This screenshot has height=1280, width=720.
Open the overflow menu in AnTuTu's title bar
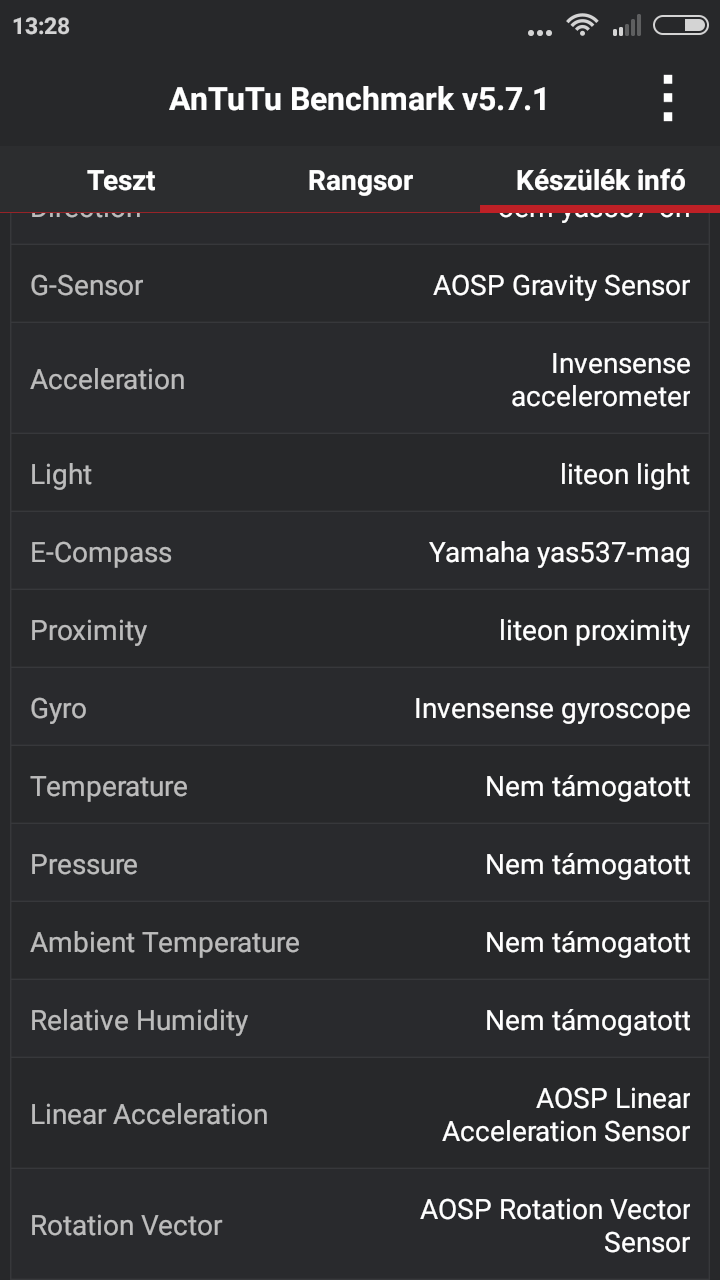coord(668,98)
